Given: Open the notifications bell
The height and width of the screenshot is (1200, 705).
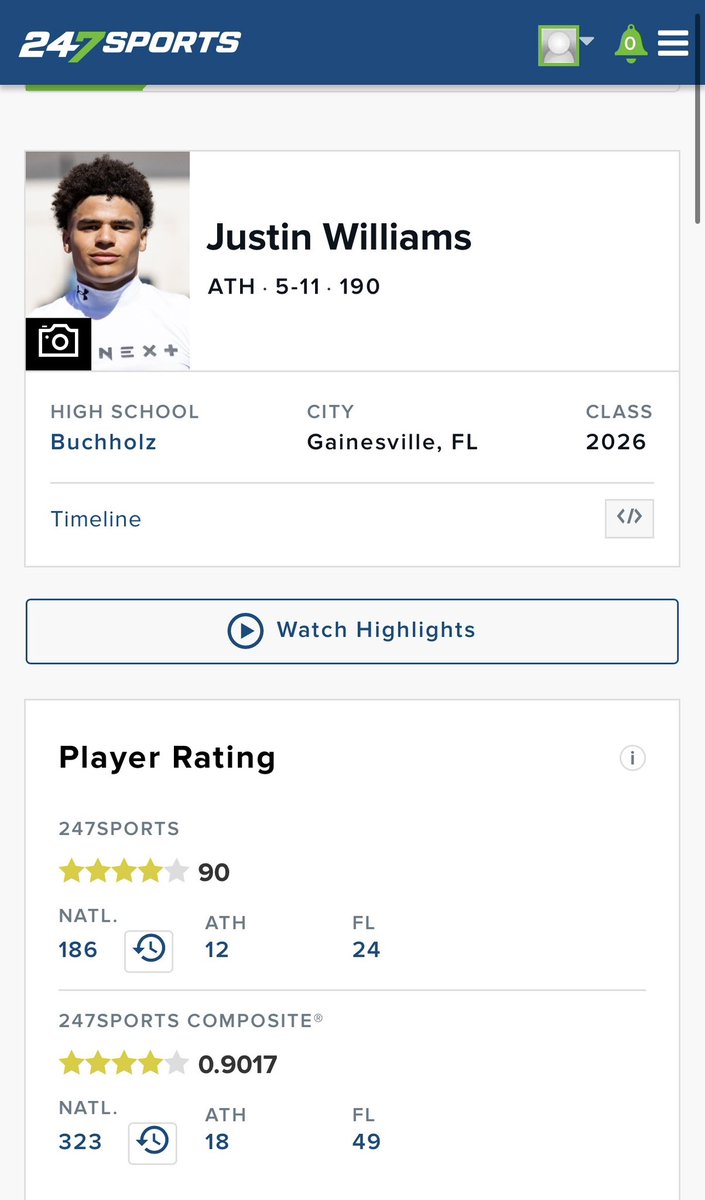Looking at the screenshot, I should pos(630,44).
